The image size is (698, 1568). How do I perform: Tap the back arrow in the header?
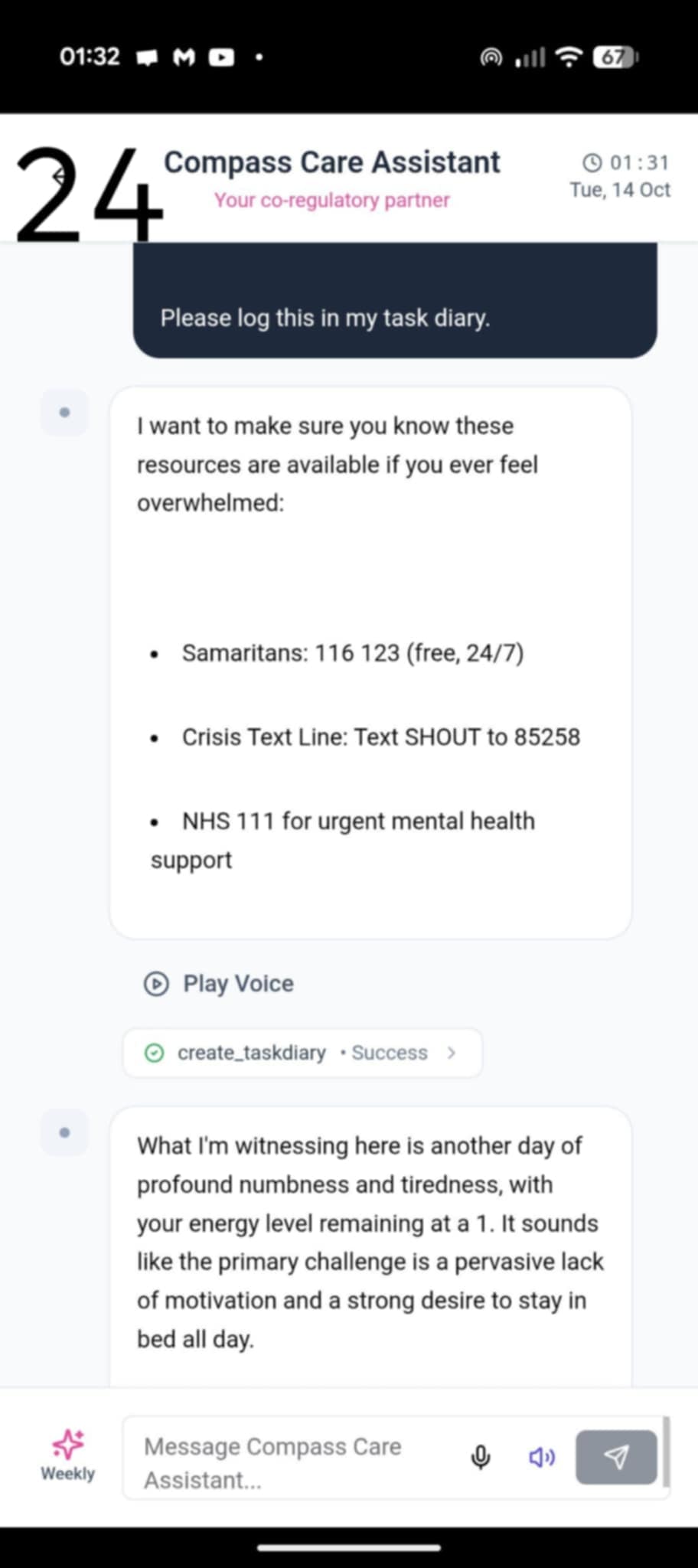[x=60, y=177]
